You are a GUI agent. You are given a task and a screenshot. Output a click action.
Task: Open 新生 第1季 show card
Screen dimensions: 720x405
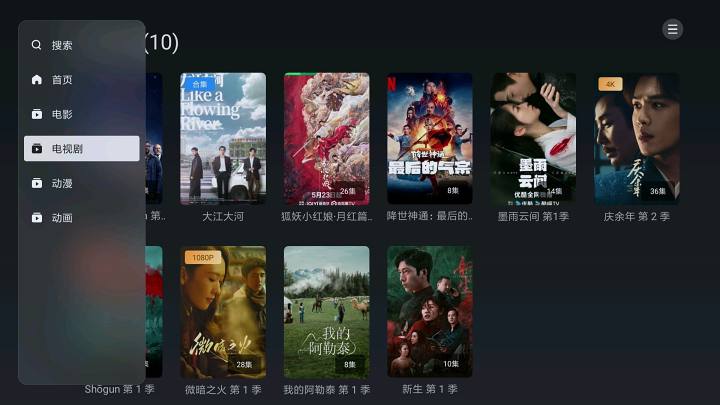click(x=430, y=312)
